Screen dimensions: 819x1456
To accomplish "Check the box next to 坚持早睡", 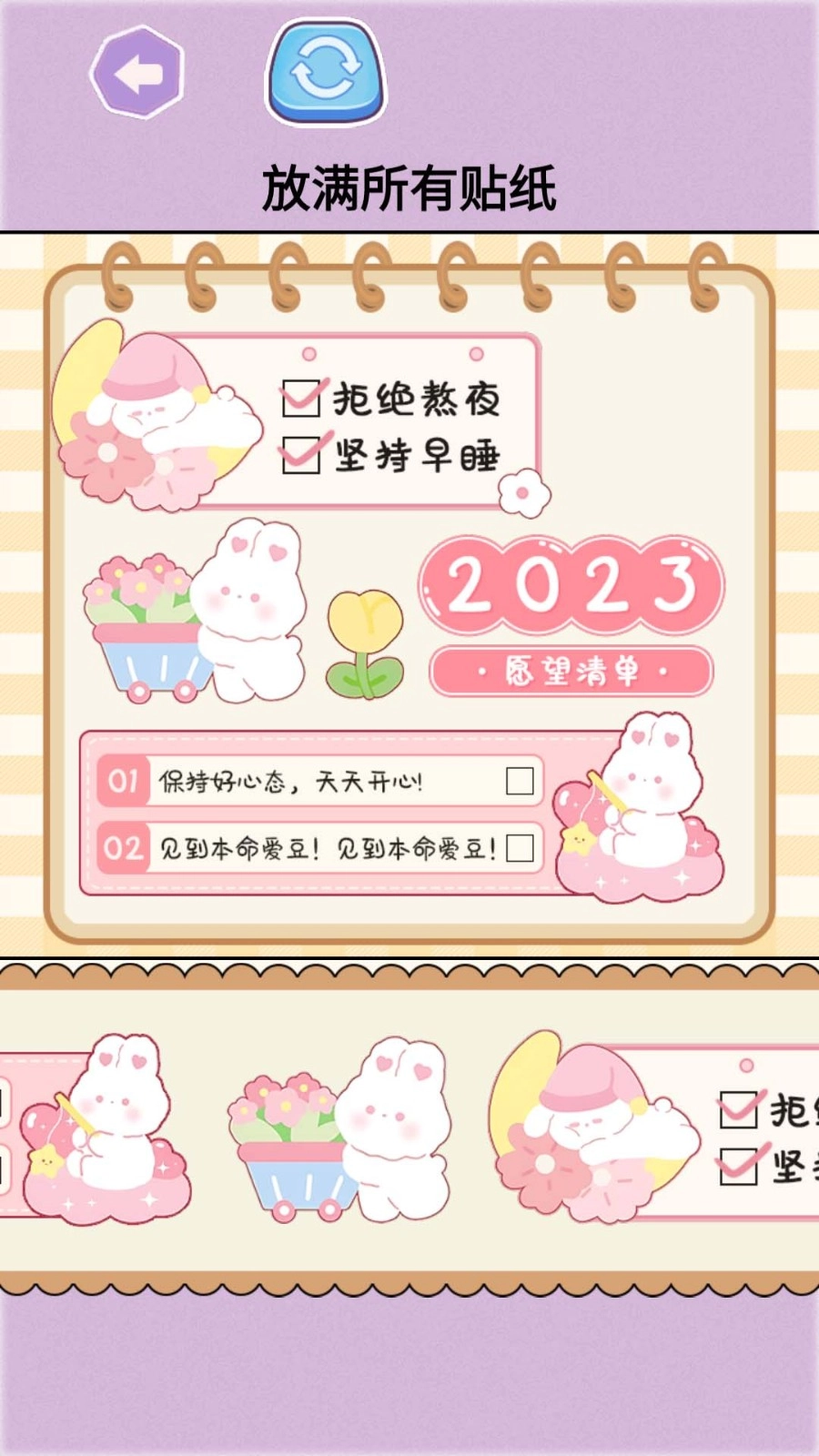I will 300,455.
